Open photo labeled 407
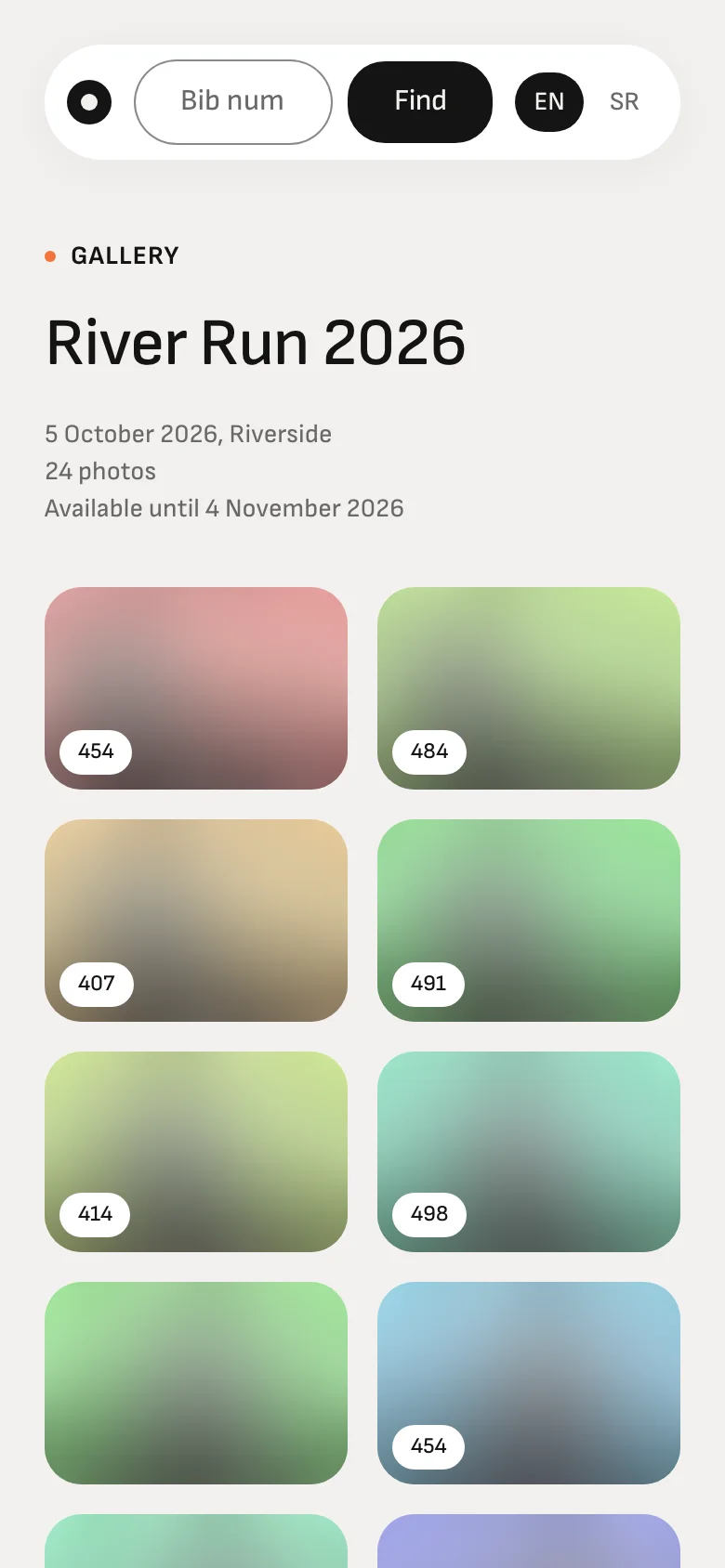725x1568 pixels. click(x=196, y=921)
